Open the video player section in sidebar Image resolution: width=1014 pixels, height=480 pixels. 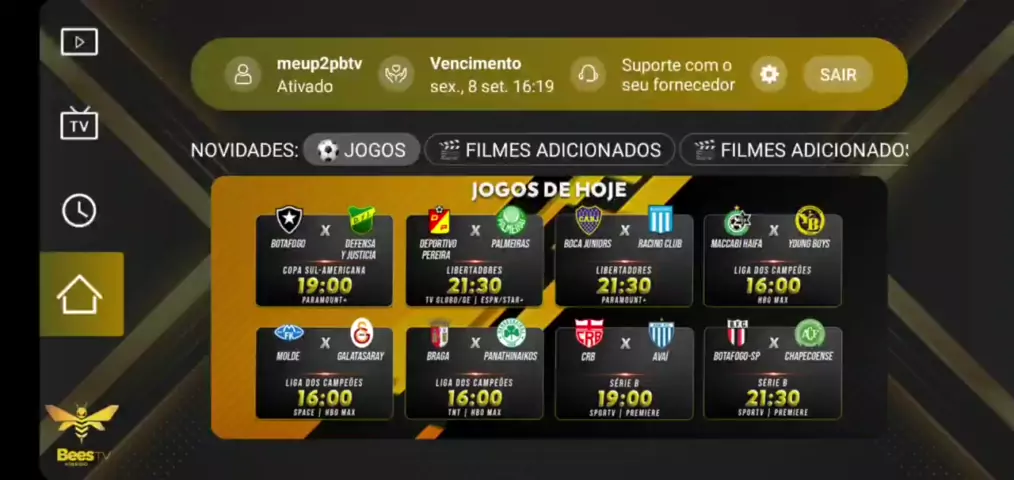[x=79, y=41]
